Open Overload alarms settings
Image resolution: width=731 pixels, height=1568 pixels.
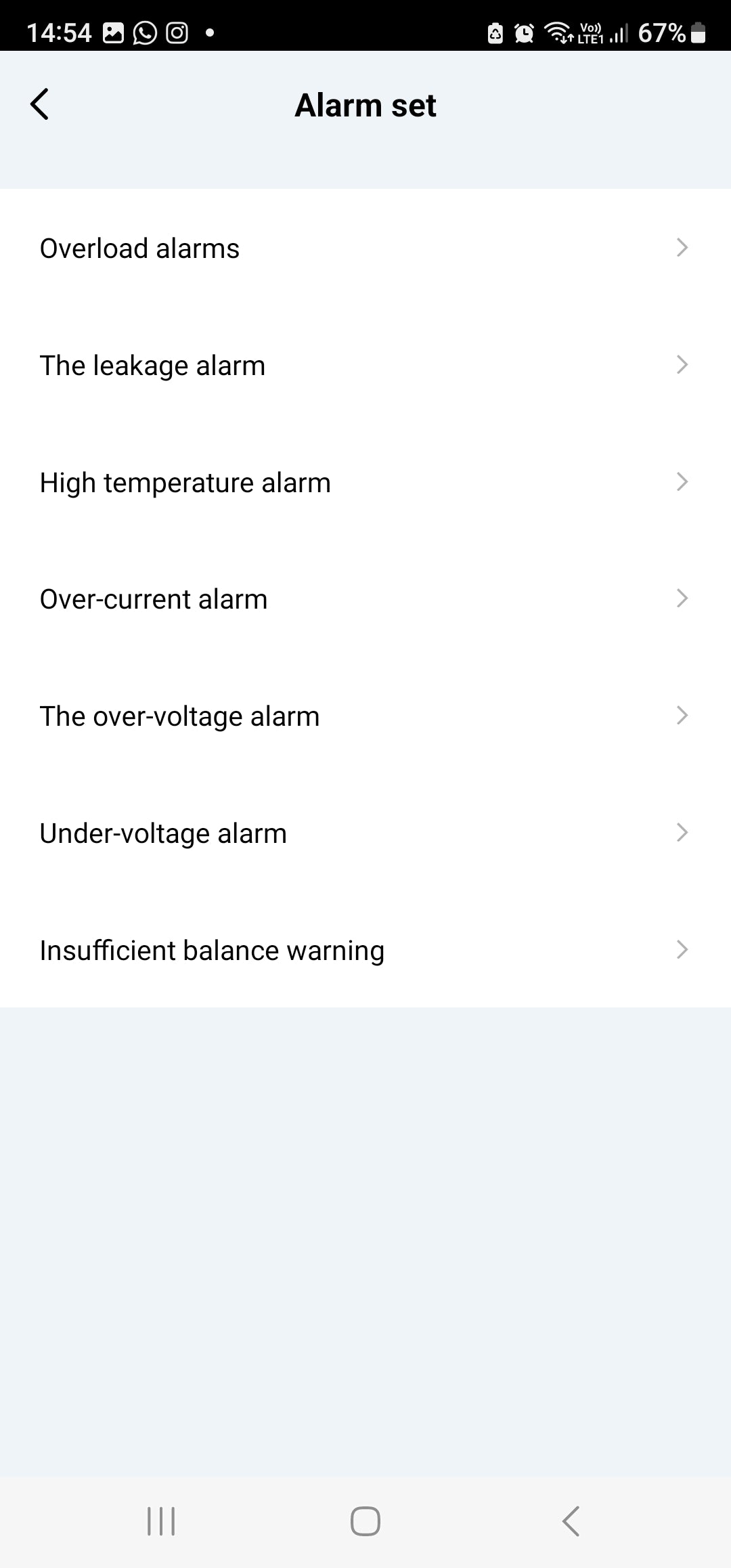[364, 248]
